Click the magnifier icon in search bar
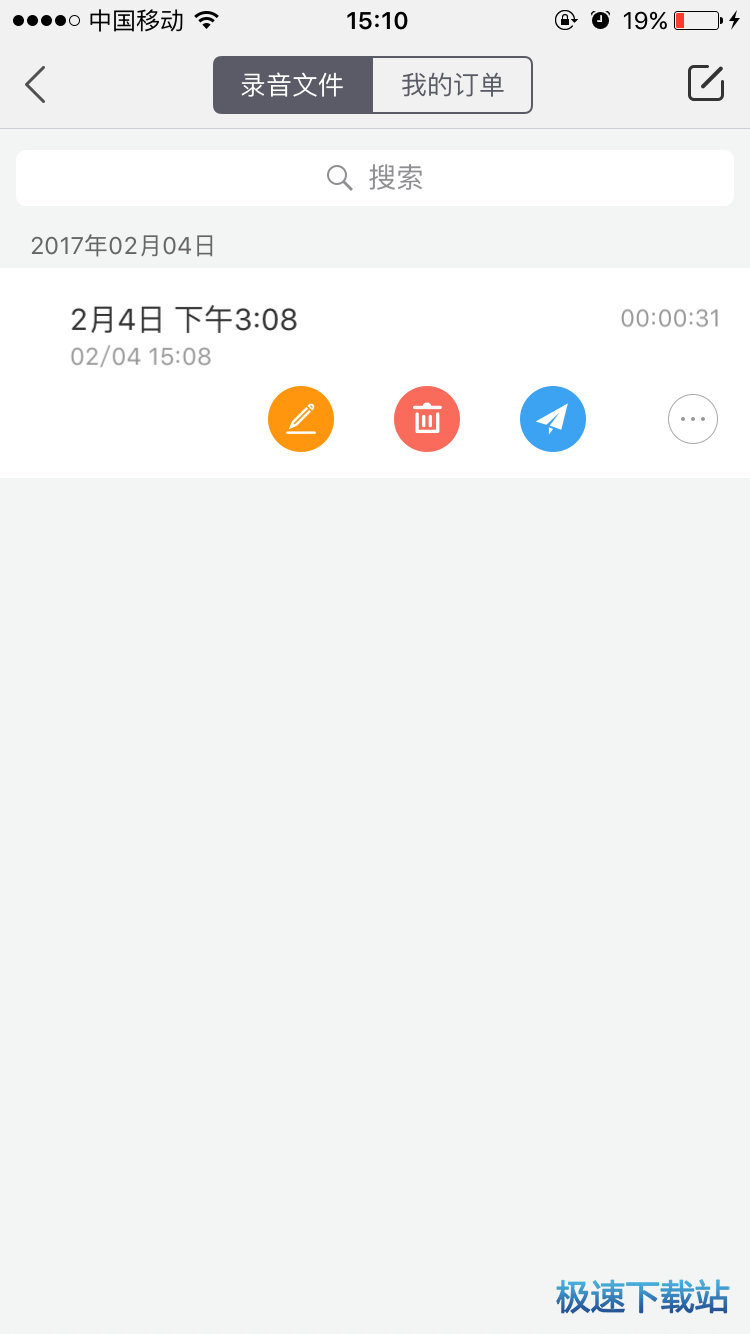The image size is (750, 1334). (x=339, y=177)
